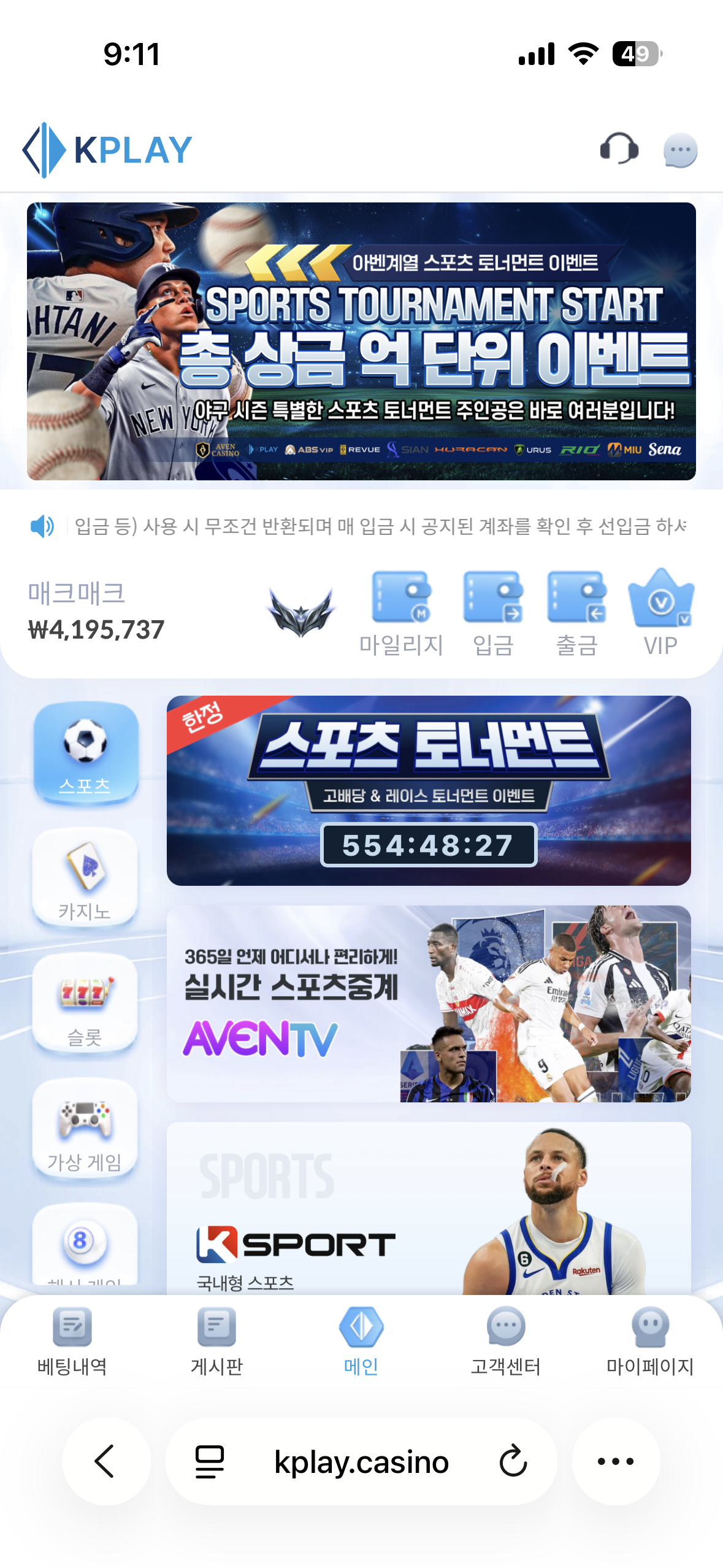This screenshot has height=1568, width=723.
Task: Select the 가상 게임 category
Action: 85,1129
